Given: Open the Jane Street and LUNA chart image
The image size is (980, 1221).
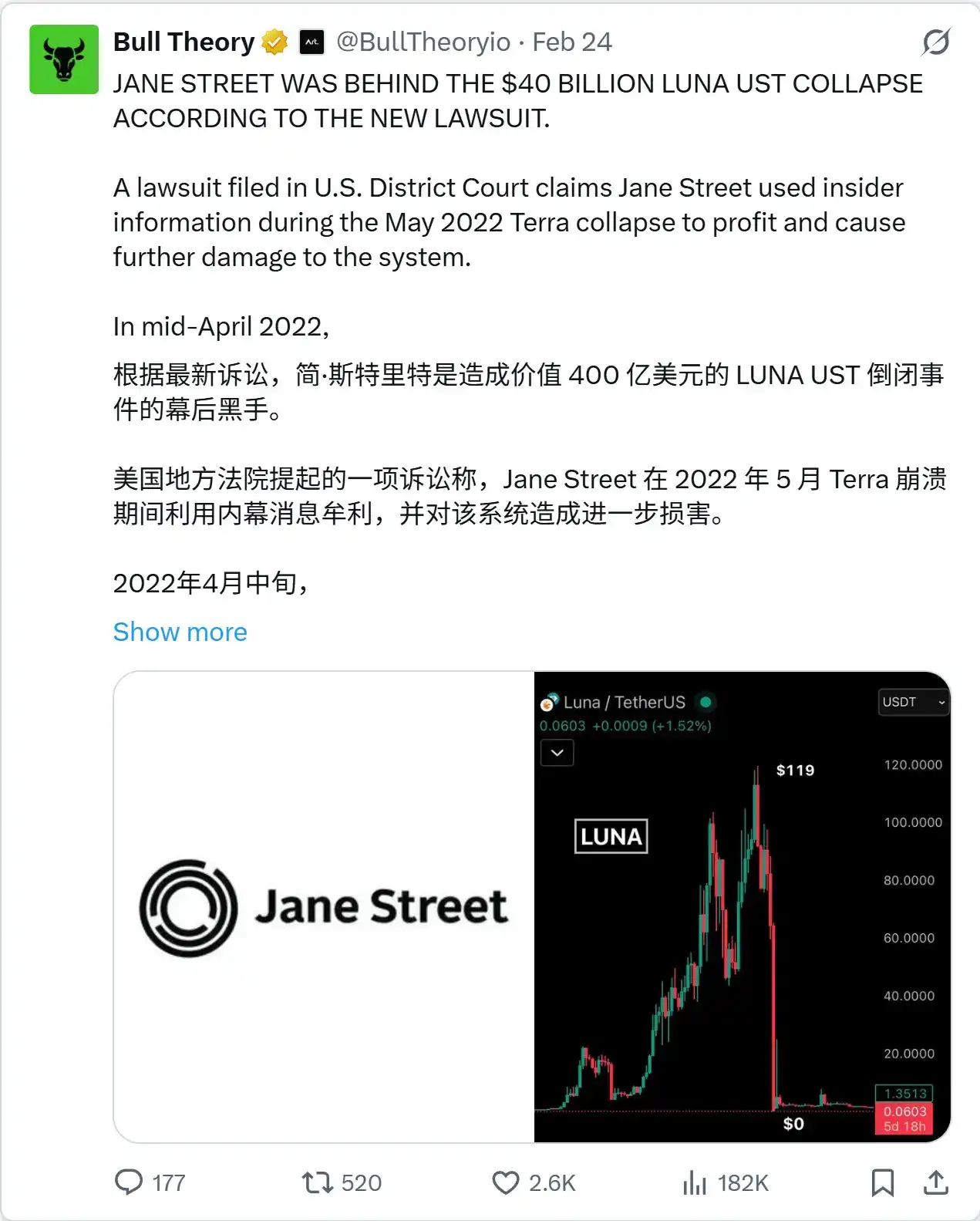Looking at the screenshot, I should click(x=532, y=906).
